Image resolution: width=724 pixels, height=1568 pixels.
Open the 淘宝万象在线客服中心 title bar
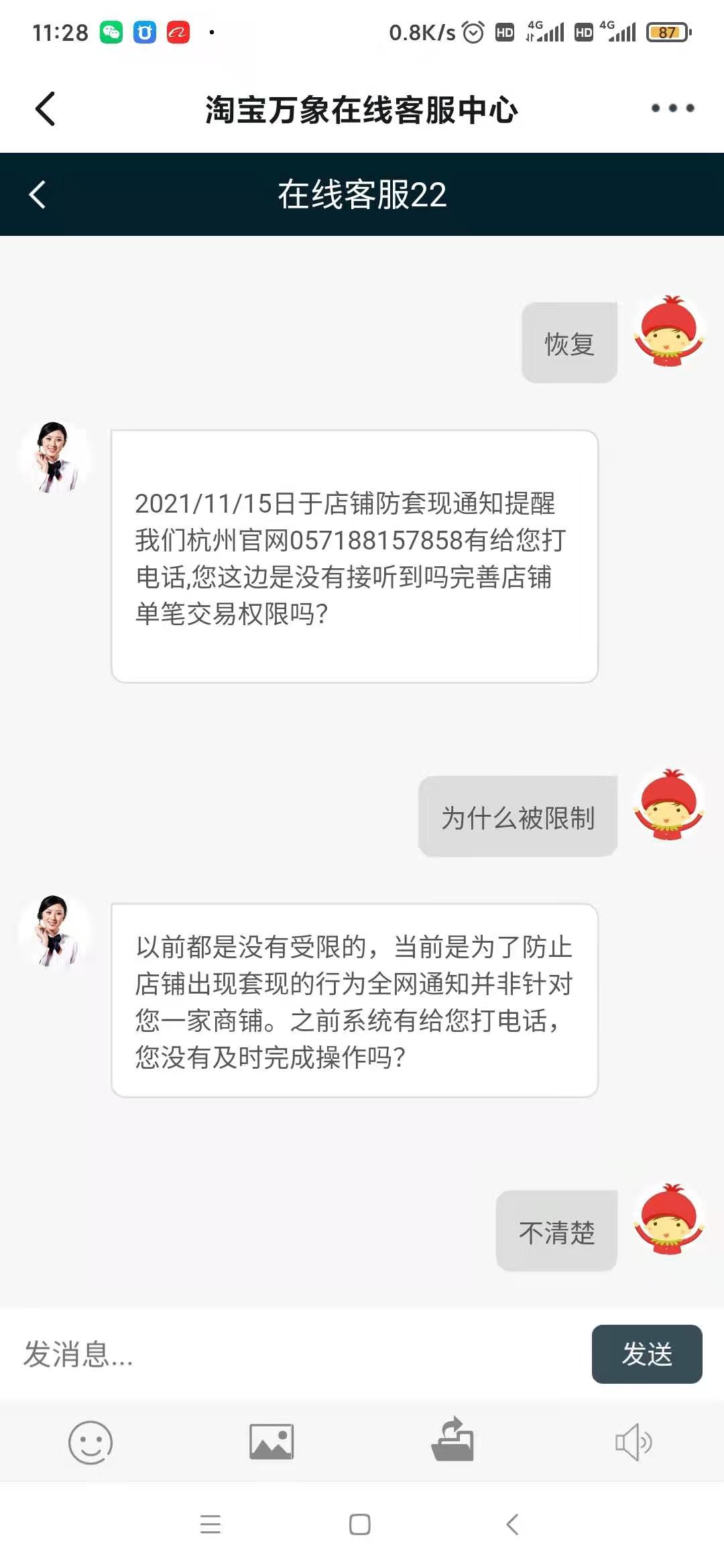pos(362,109)
